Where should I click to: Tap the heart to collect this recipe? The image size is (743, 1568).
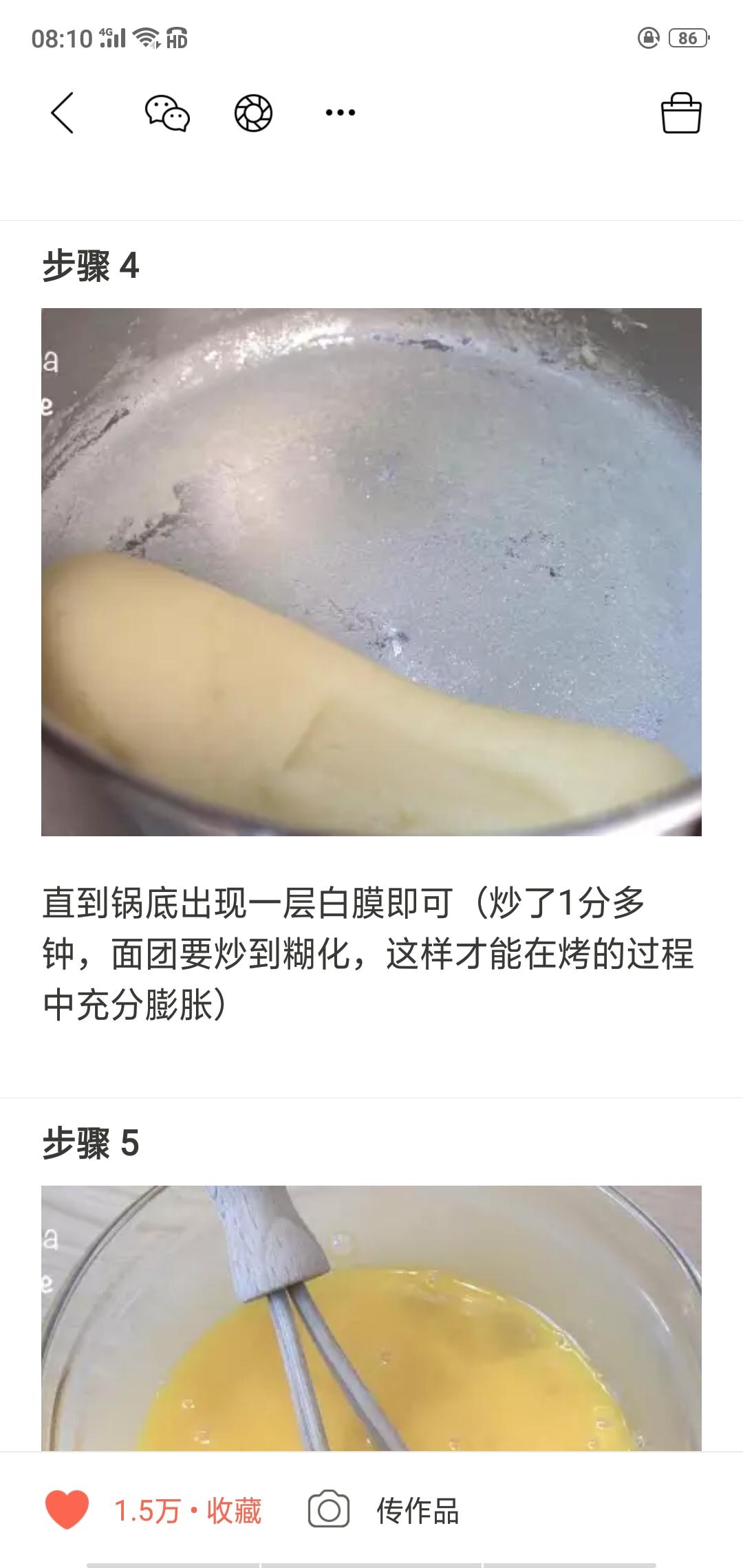click(67, 1511)
